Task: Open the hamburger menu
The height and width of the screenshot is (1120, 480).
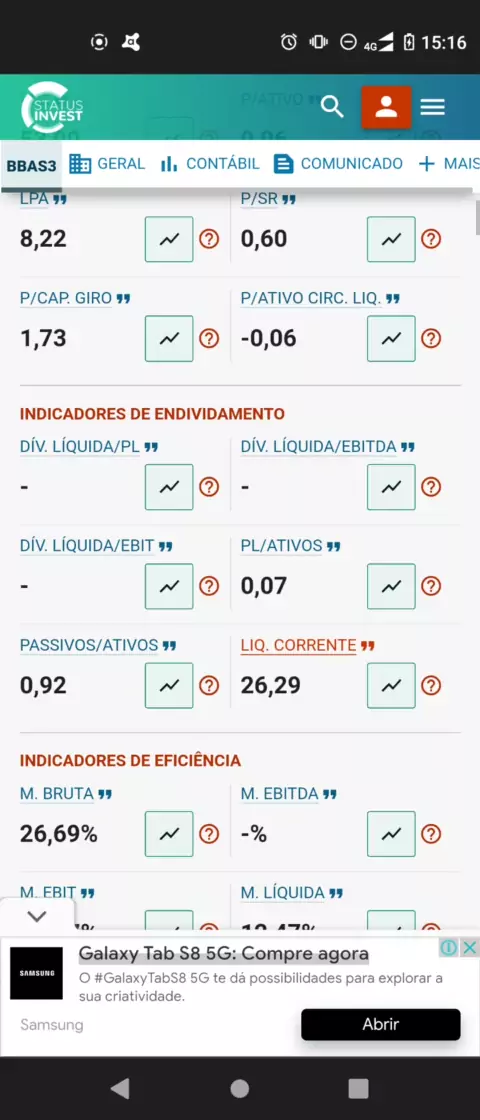Action: pyautogui.click(x=433, y=107)
